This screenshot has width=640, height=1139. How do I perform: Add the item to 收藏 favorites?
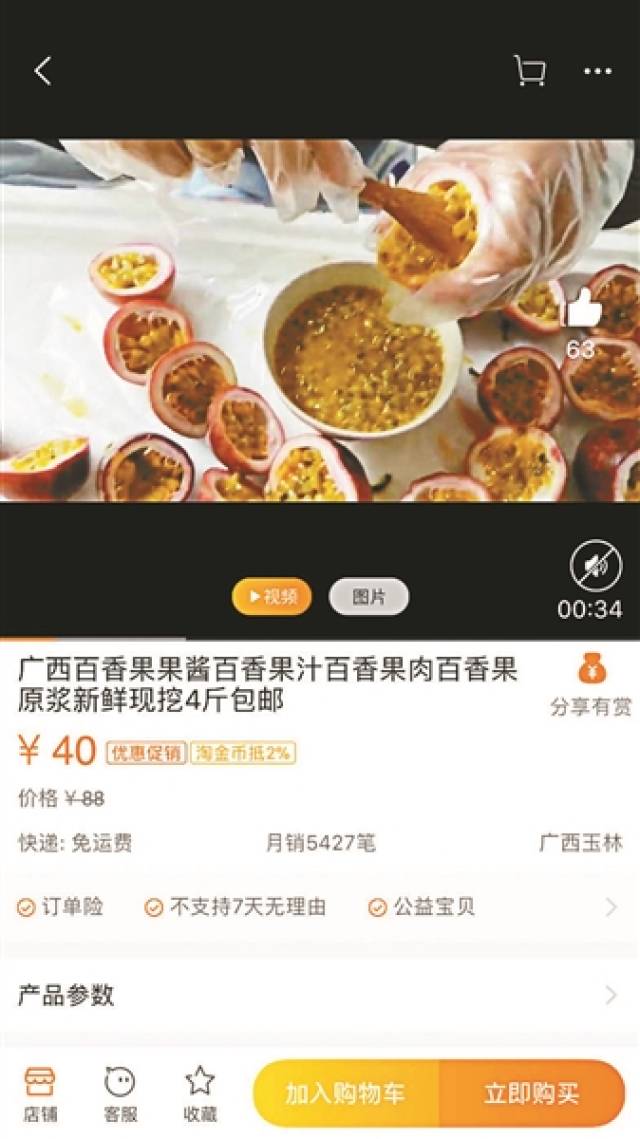click(200, 1094)
